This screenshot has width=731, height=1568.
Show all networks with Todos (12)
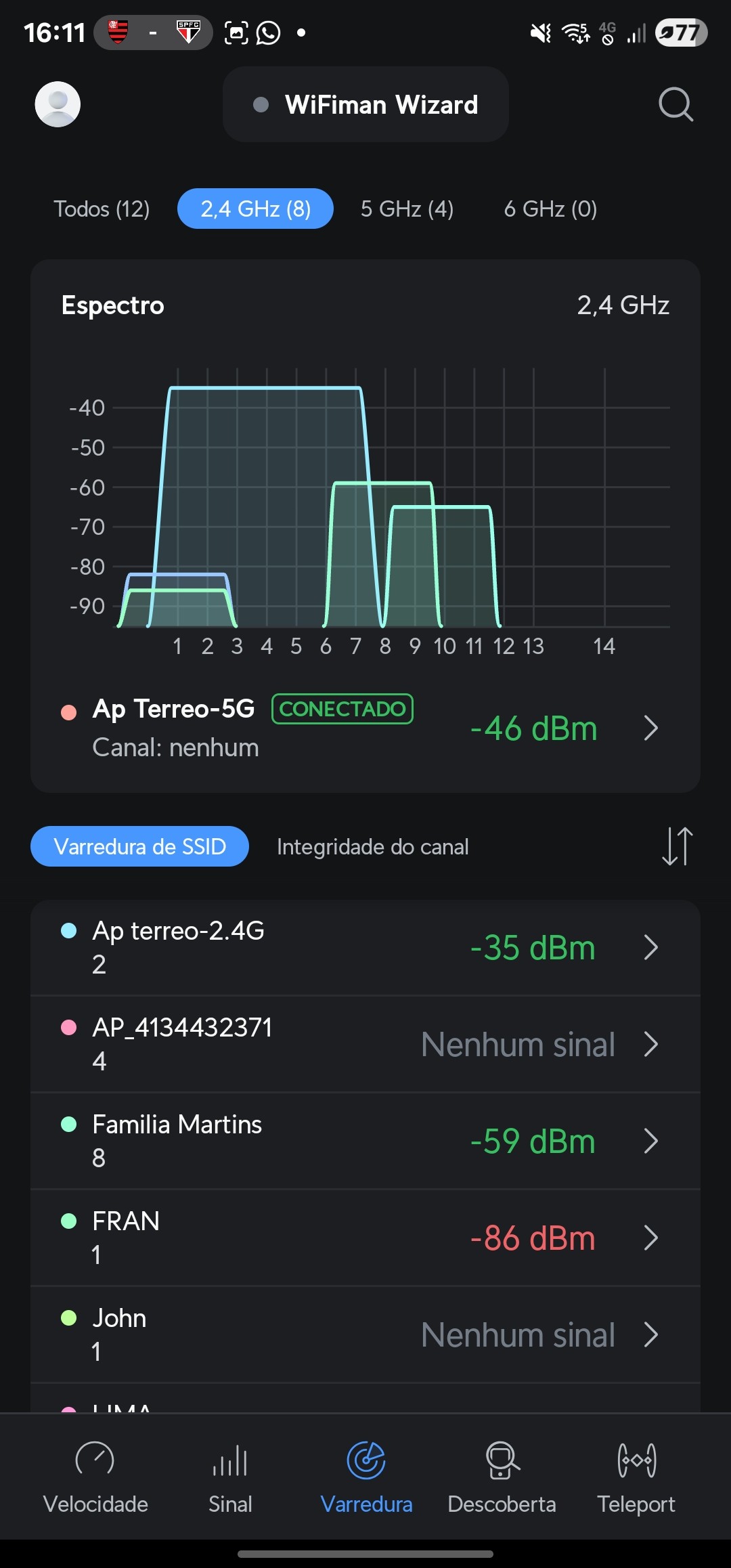click(102, 209)
